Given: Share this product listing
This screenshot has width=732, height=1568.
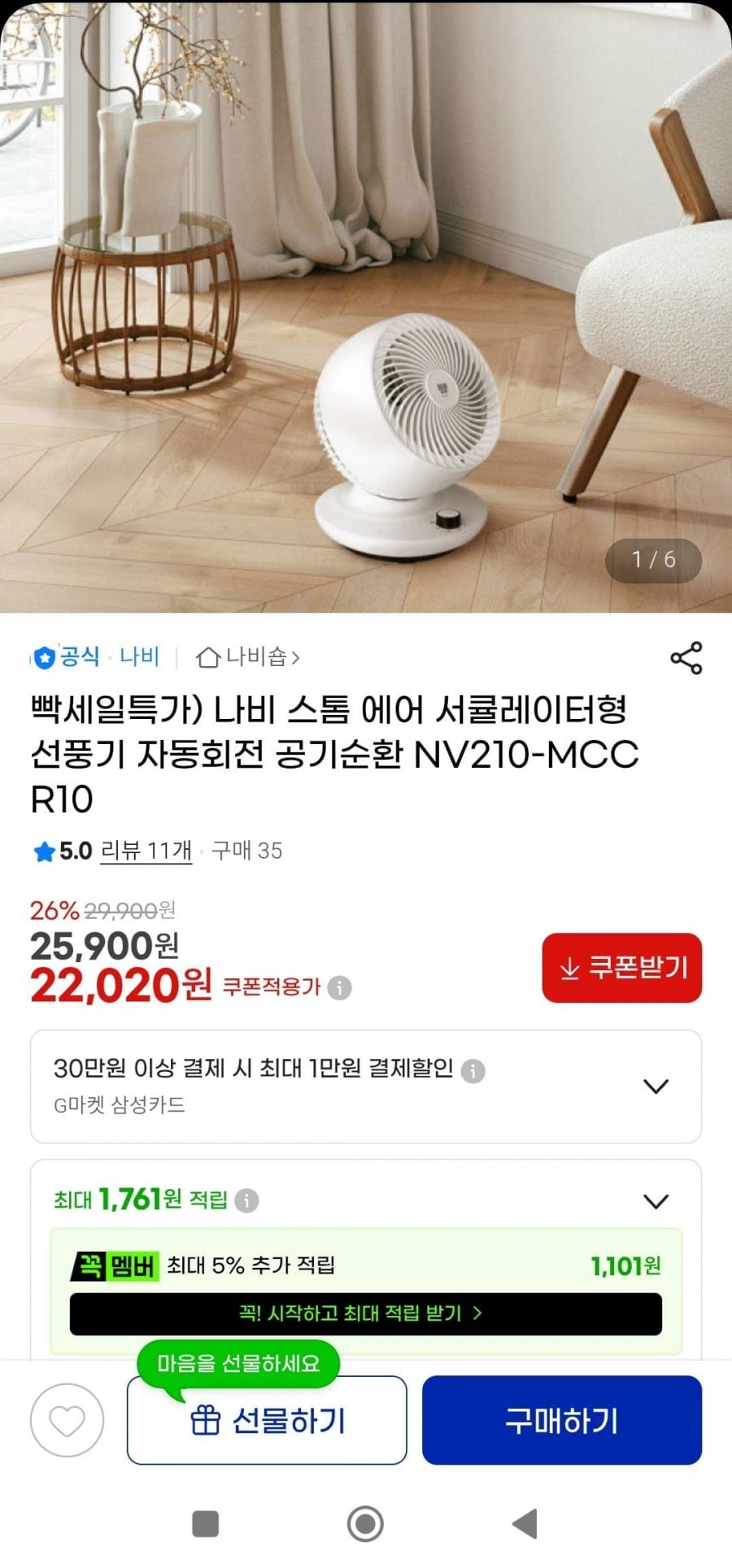Looking at the screenshot, I should (x=686, y=657).
